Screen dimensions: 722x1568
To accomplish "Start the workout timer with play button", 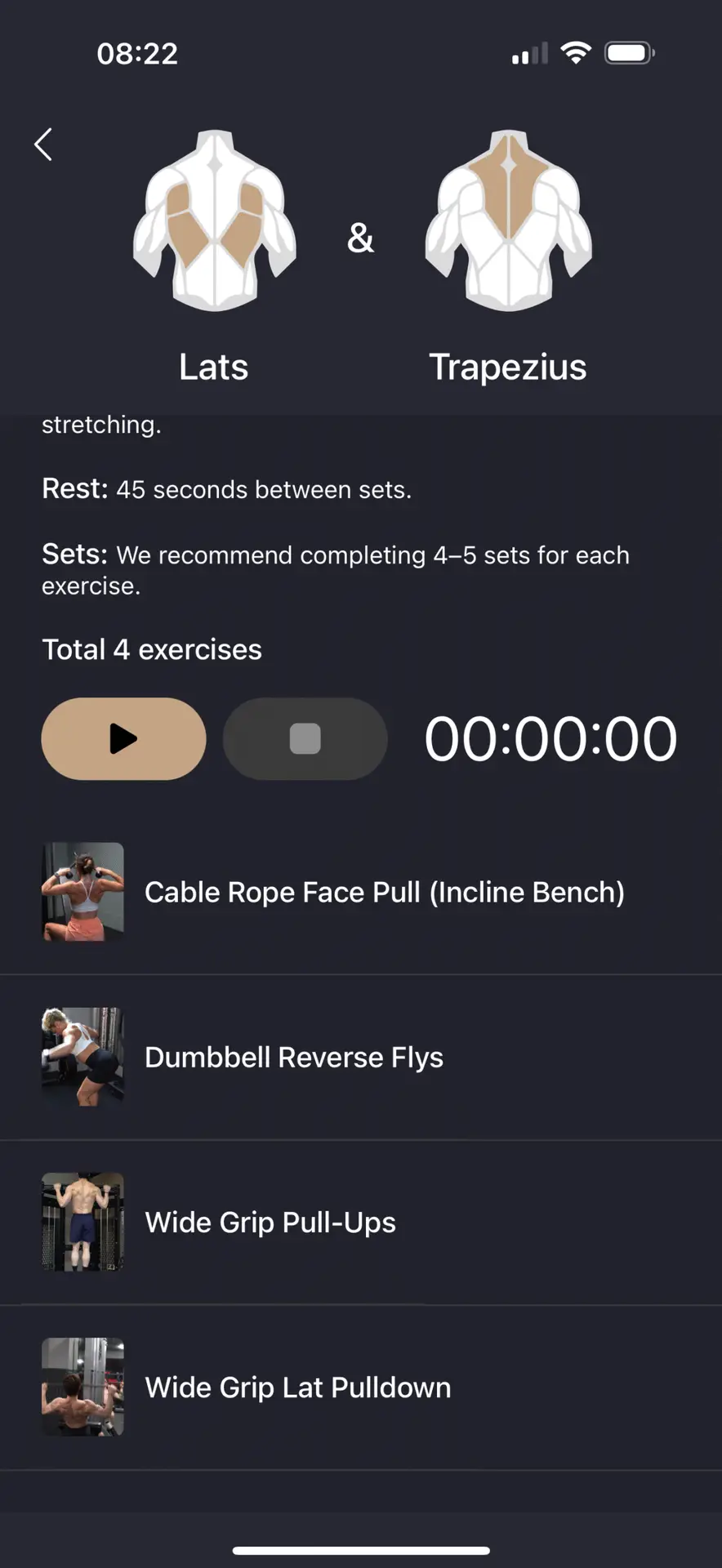I will (123, 738).
